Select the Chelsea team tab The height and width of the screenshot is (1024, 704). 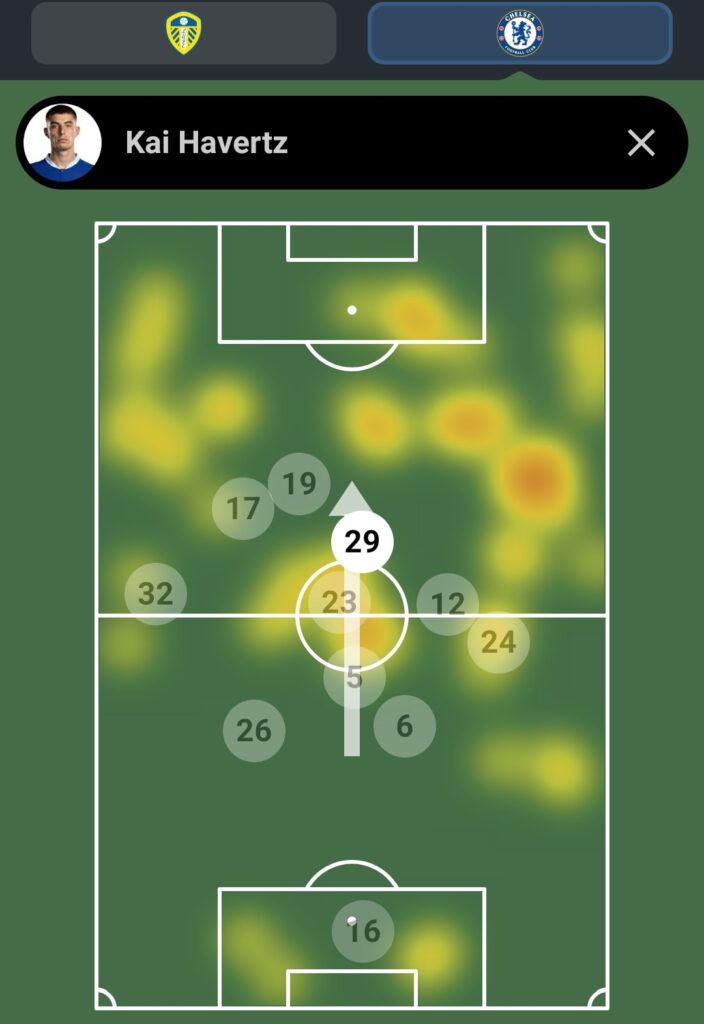[520, 33]
